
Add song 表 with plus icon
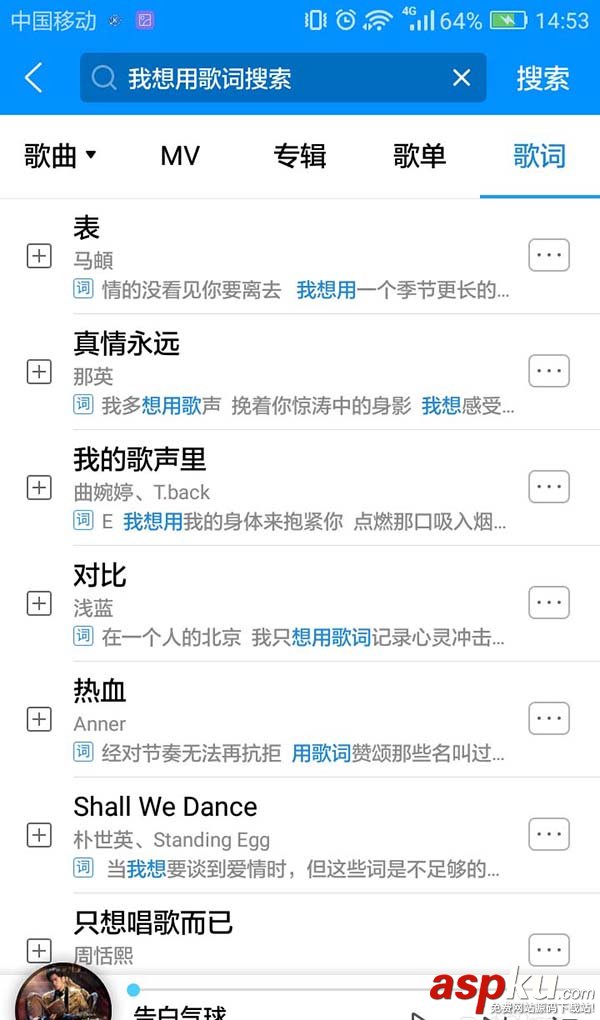[x=38, y=256]
